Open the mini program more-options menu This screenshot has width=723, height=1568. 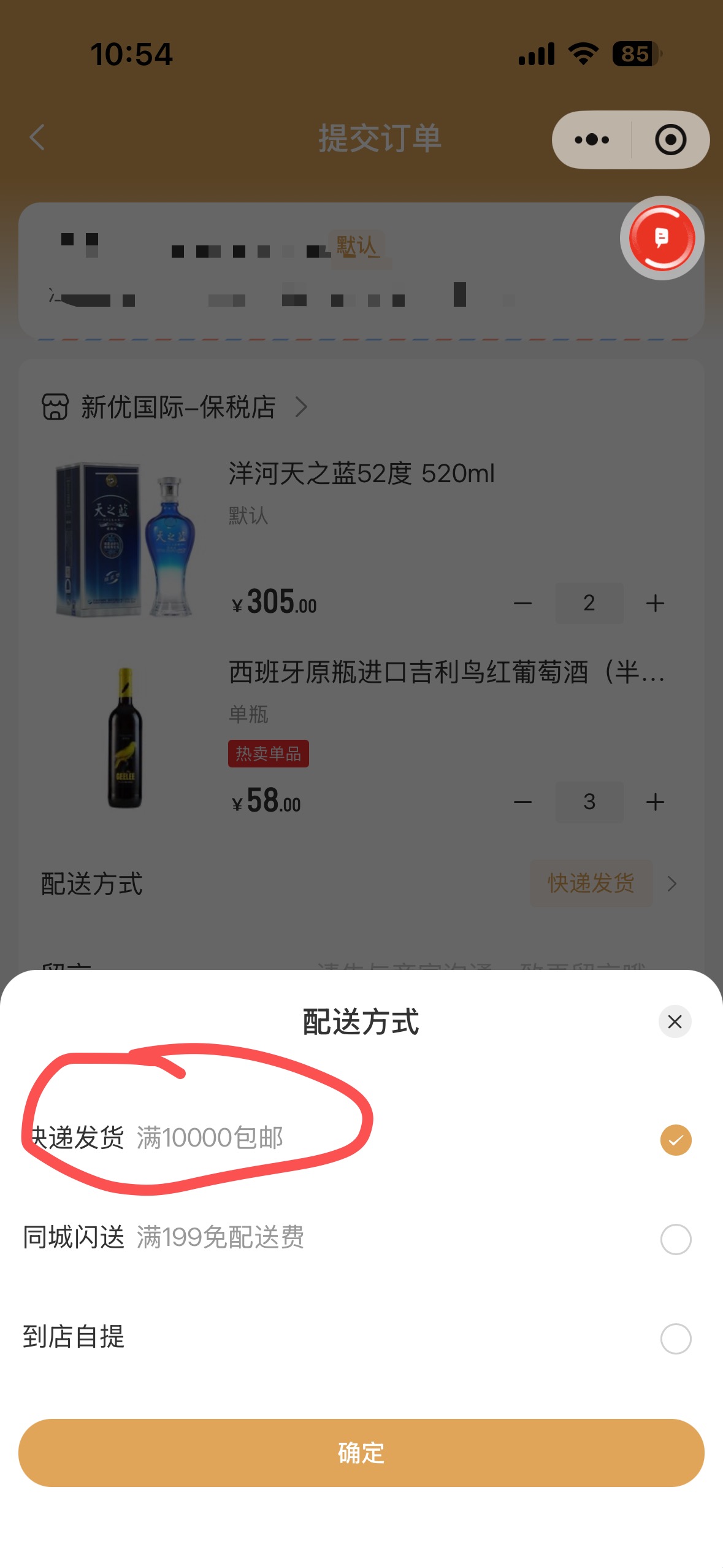click(x=592, y=140)
